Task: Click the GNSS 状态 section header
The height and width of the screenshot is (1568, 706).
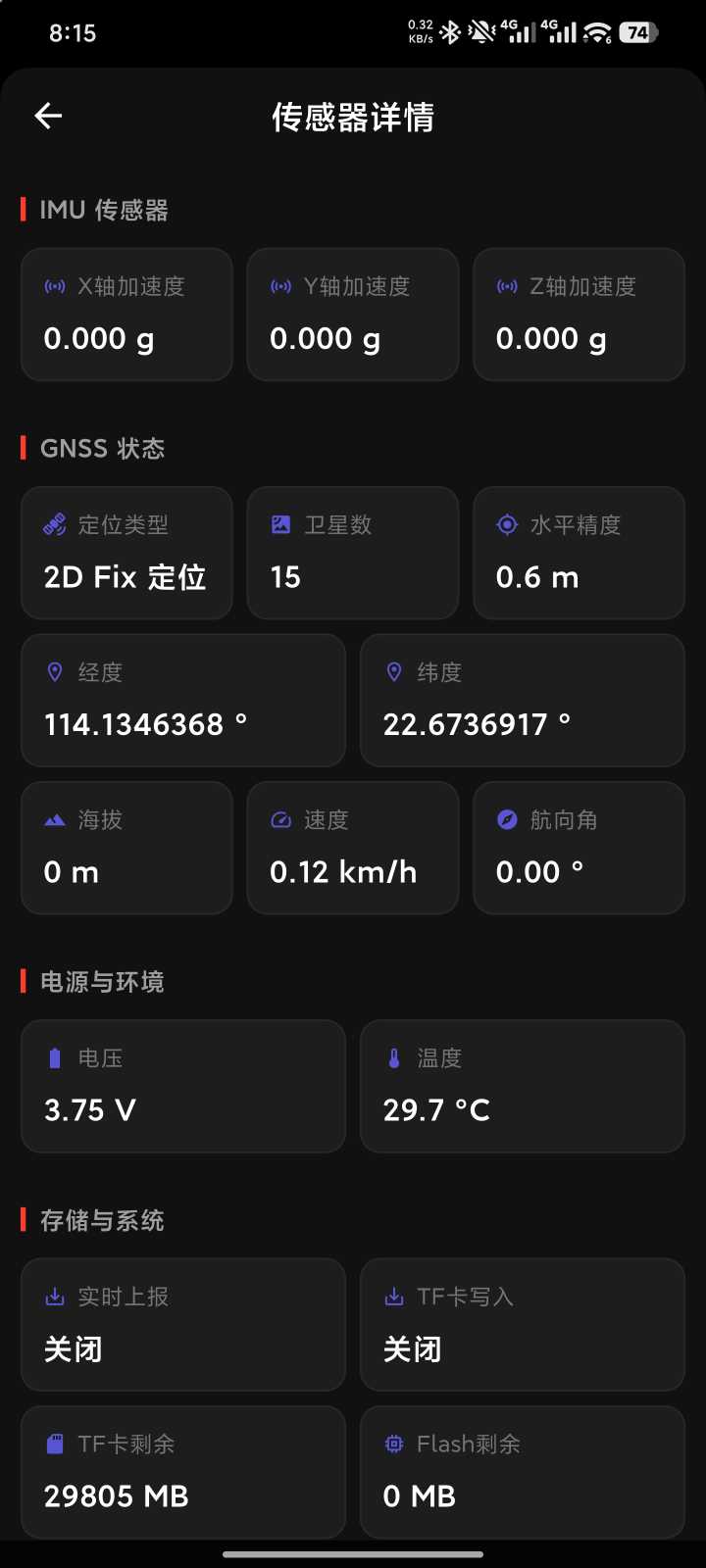Action: pyautogui.click(x=102, y=448)
